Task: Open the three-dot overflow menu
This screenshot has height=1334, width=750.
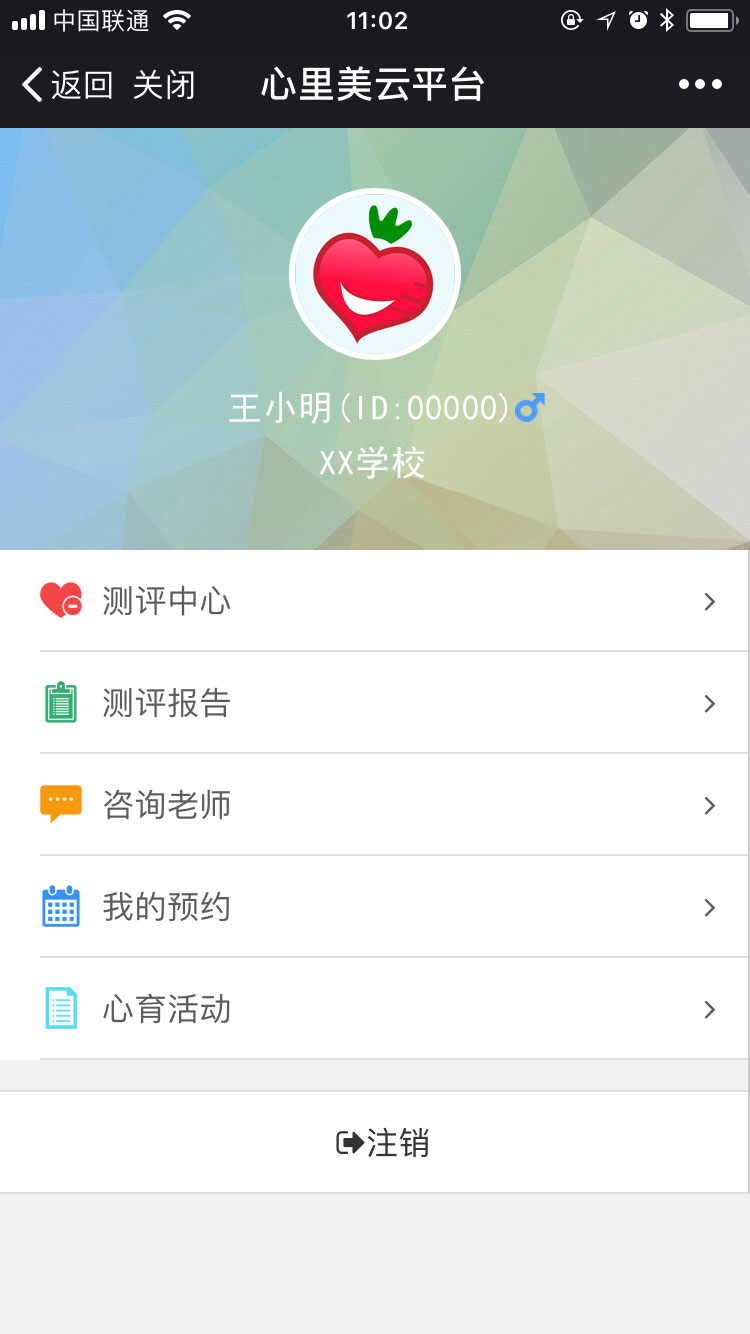Action: (x=700, y=85)
